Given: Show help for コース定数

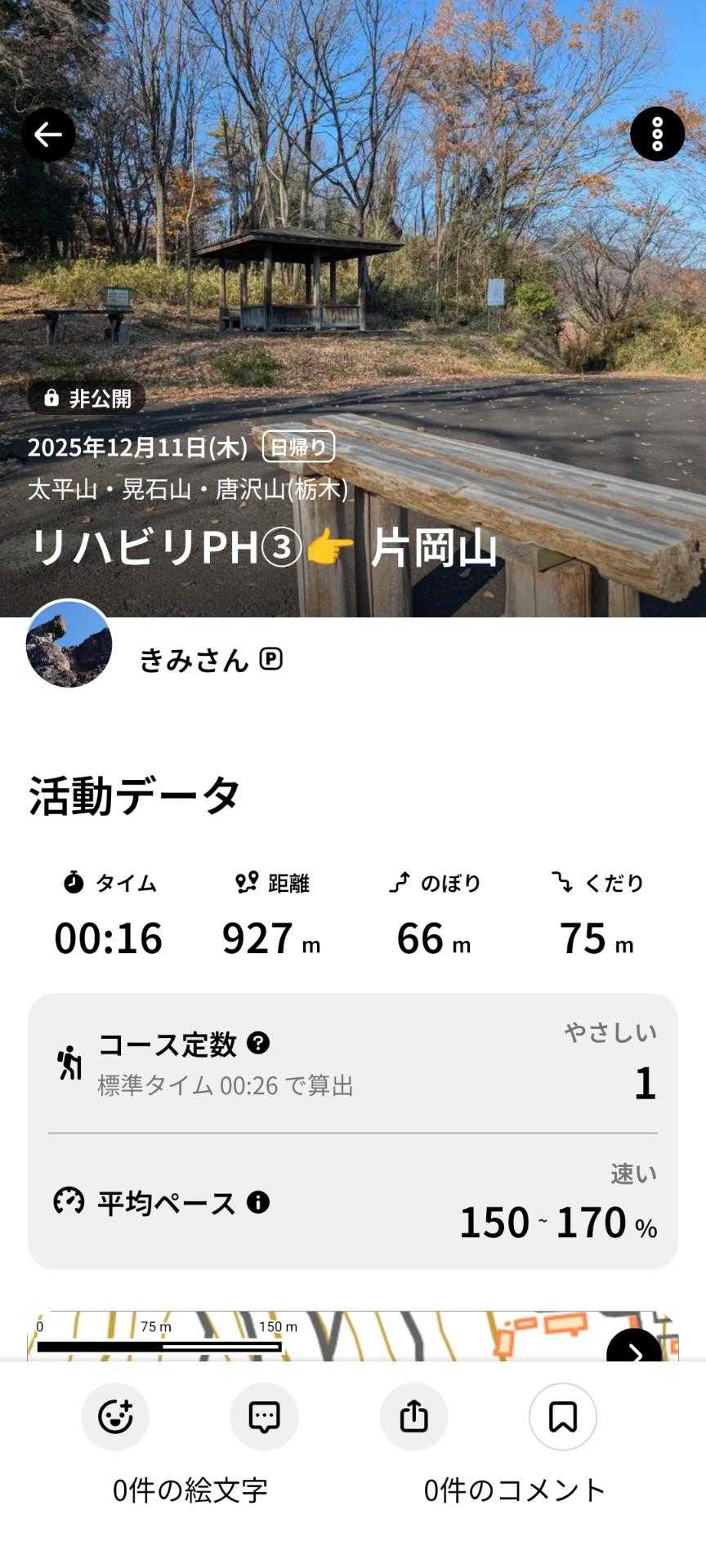Looking at the screenshot, I should [x=258, y=1043].
